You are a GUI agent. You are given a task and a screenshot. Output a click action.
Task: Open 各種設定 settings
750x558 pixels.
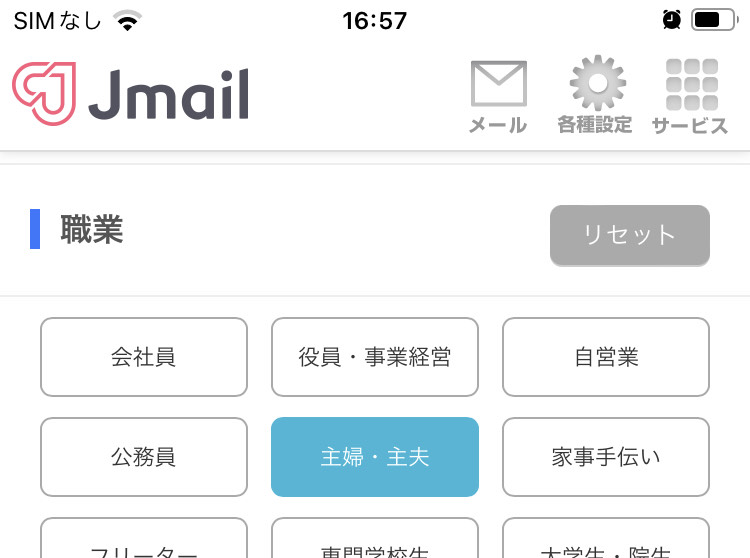595,97
